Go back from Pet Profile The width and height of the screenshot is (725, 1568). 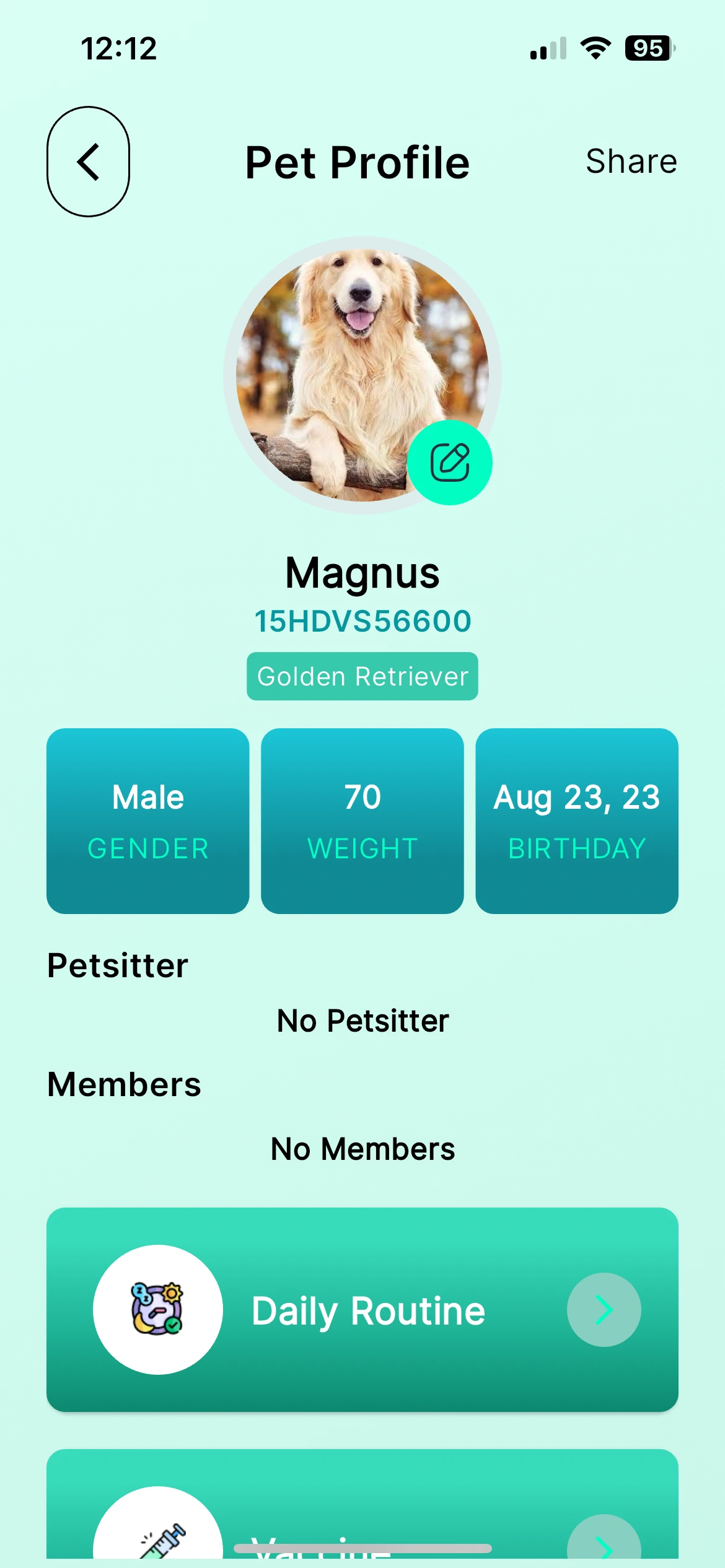pos(88,162)
